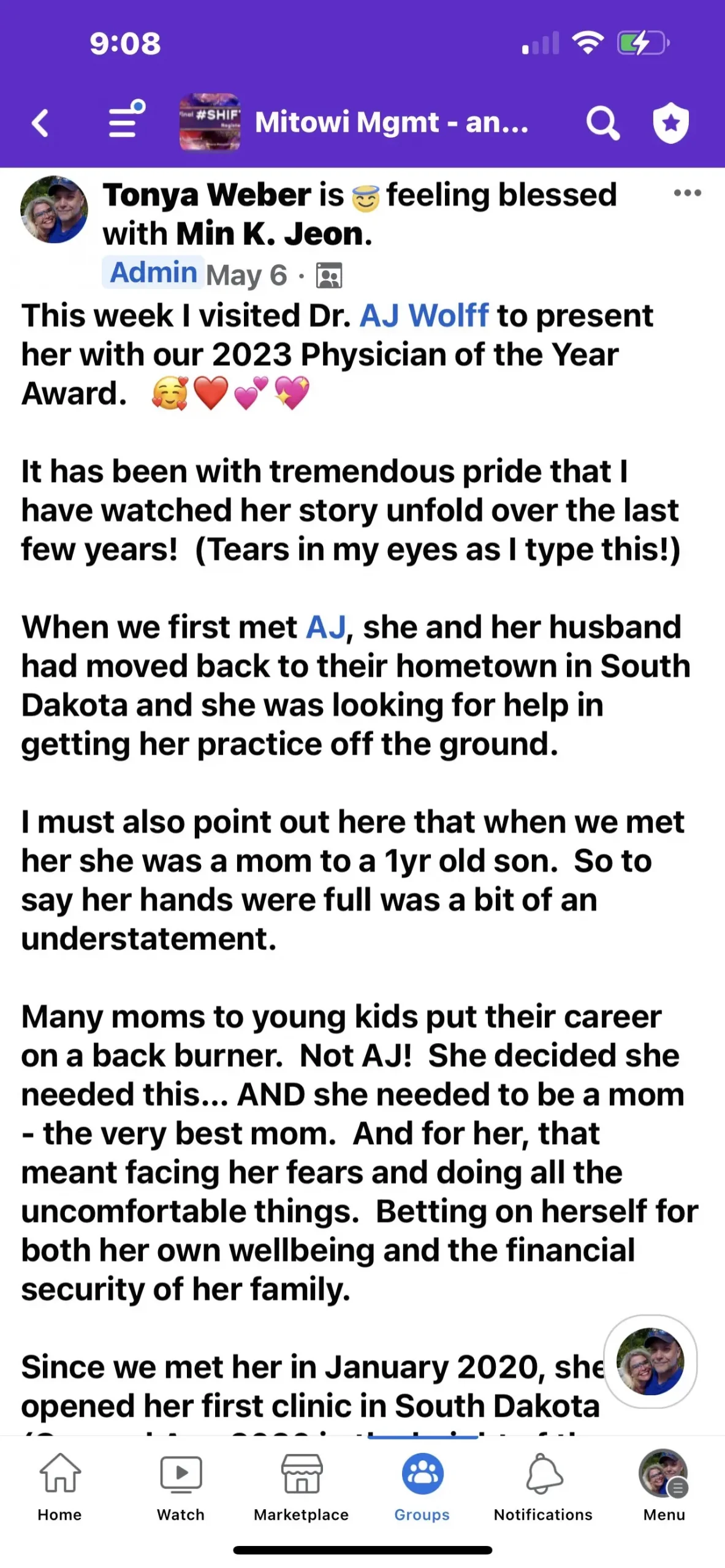Image resolution: width=725 pixels, height=1568 pixels.
Task: View Tonya Weber's profile picture
Action: point(55,209)
